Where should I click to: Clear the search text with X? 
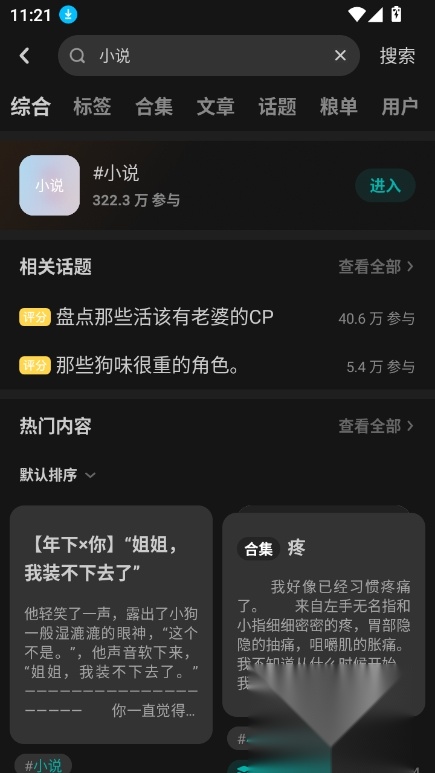(340, 56)
